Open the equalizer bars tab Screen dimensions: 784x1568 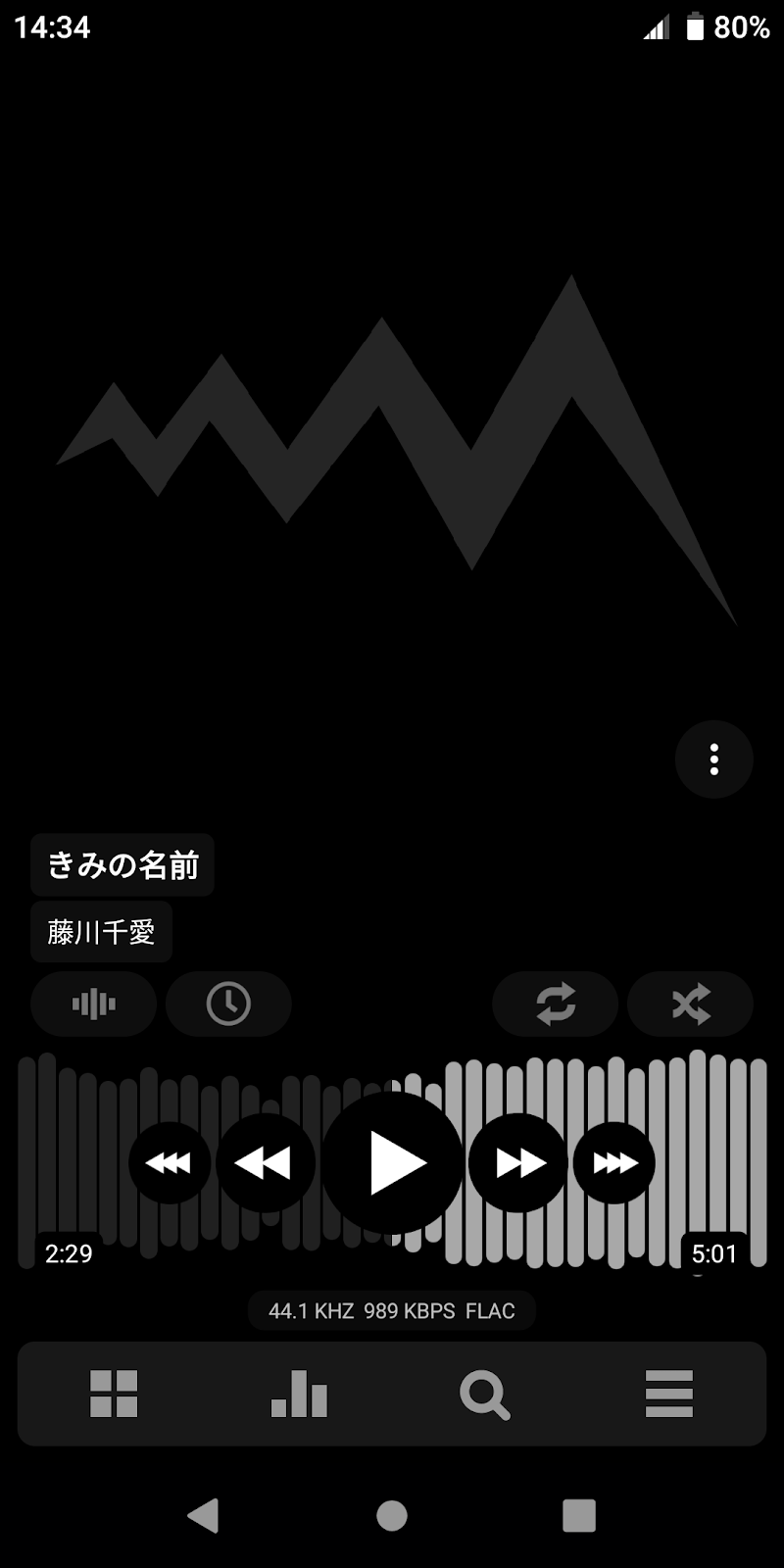(299, 1394)
